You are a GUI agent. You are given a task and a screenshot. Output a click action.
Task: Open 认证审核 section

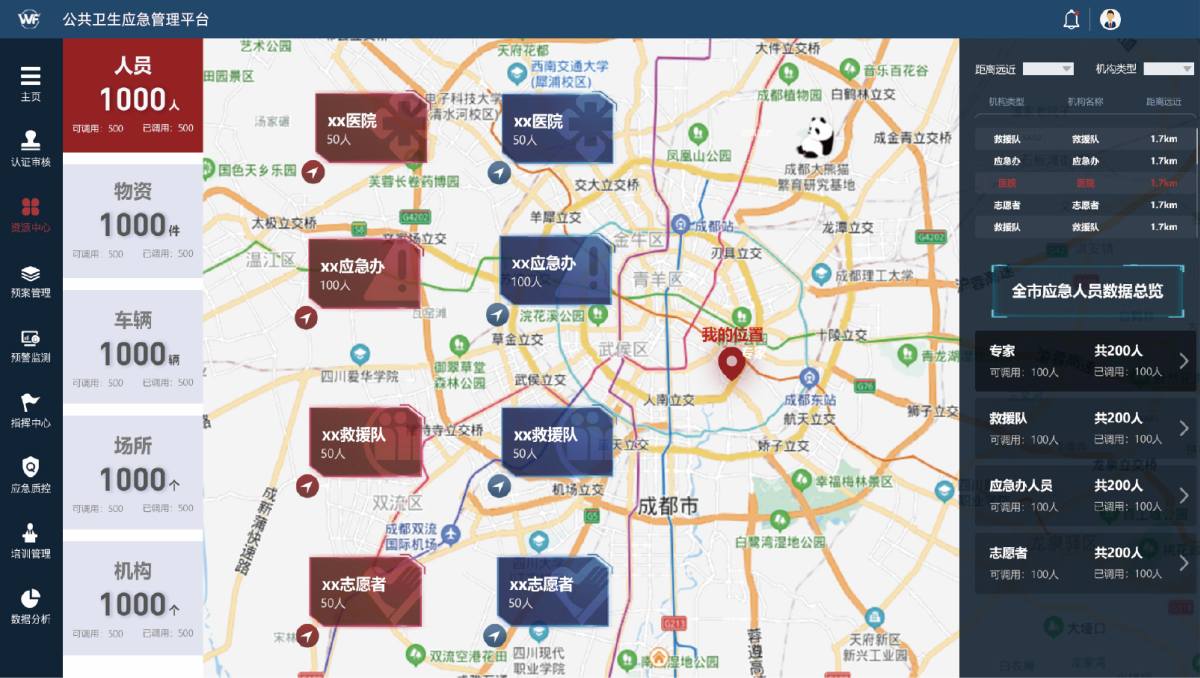coord(31,148)
